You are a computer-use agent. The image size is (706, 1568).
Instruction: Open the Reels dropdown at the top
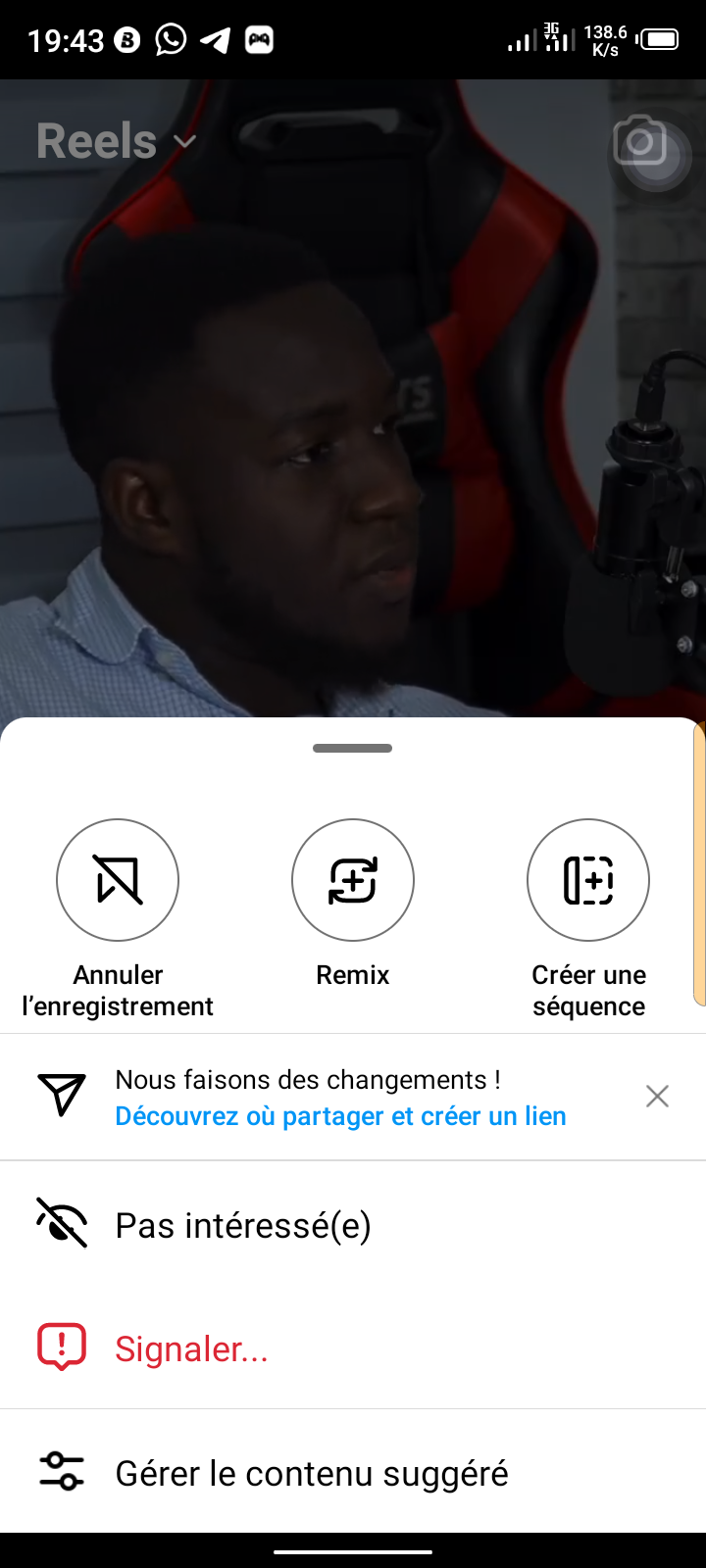pyautogui.click(x=116, y=141)
